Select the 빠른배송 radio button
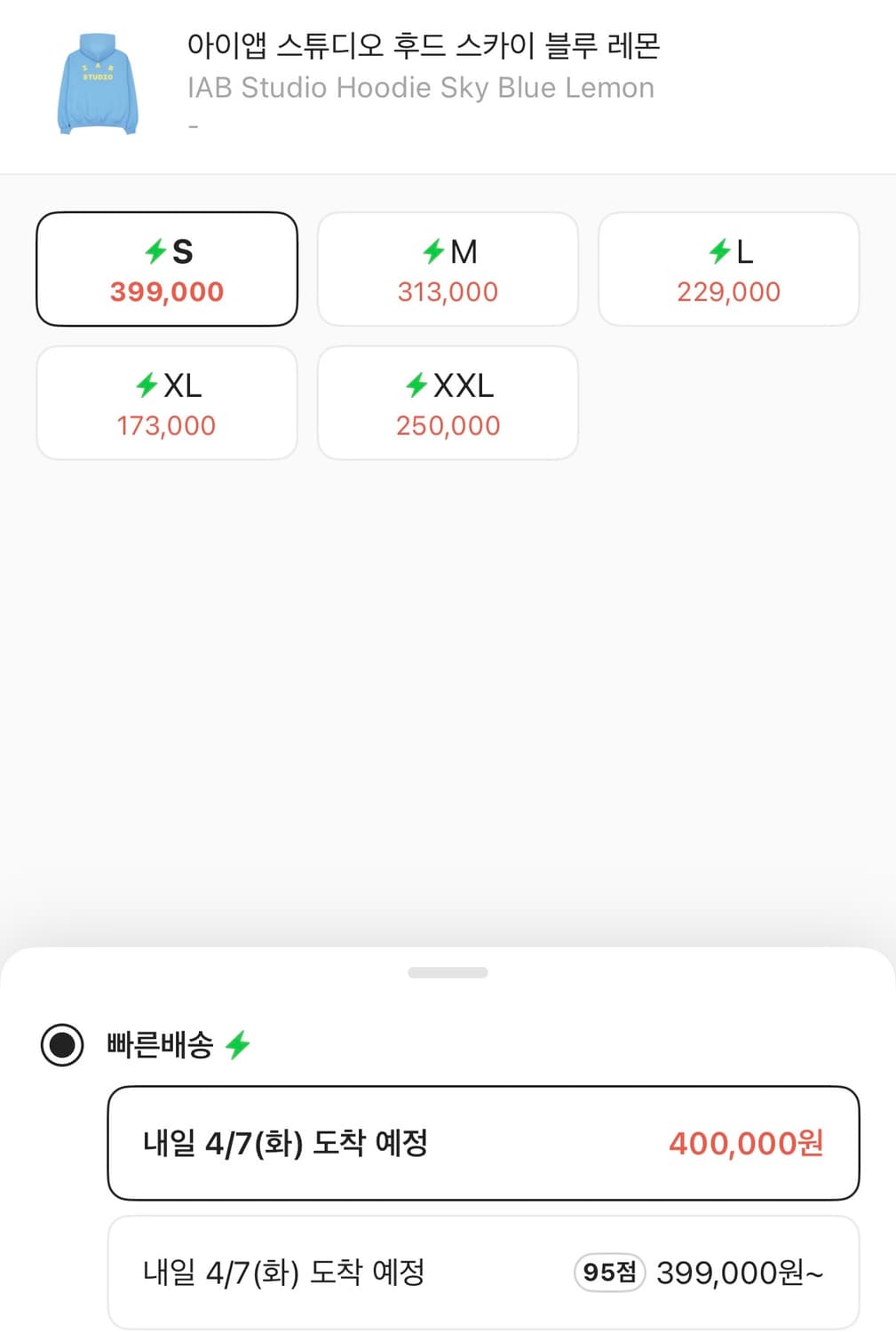Viewport: 896px width, 1332px height. (x=60, y=1043)
